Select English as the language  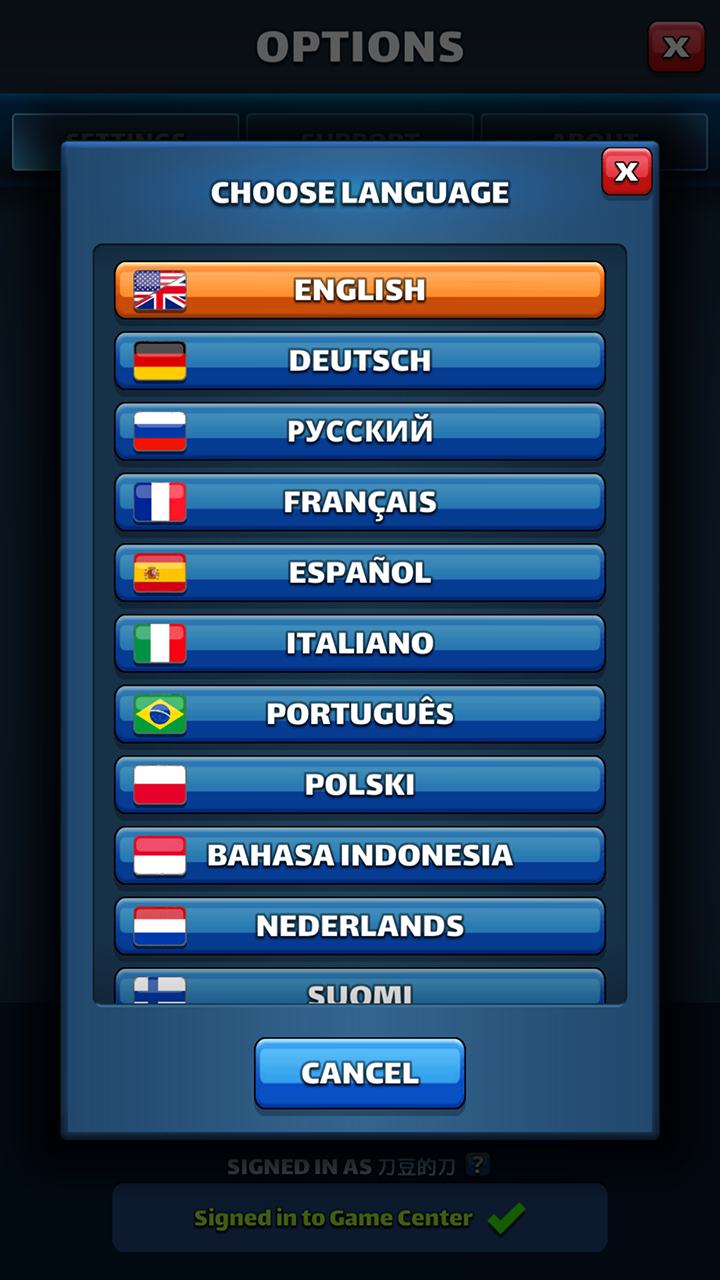pyautogui.click(x=360, y=290)
